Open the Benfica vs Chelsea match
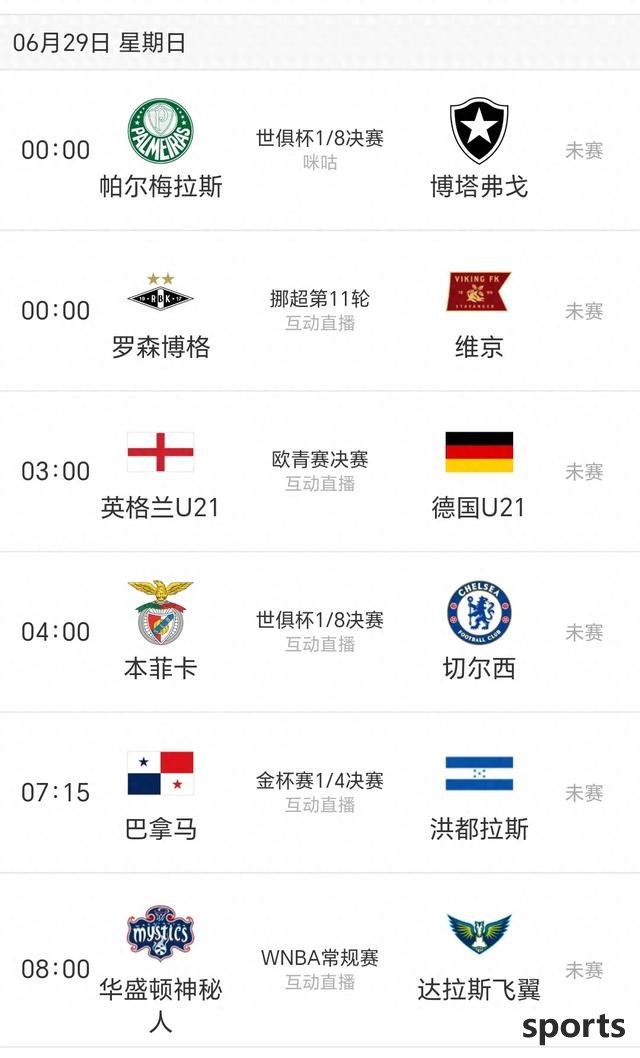This screenshot has width=640, height=1058. coord(320,632)
